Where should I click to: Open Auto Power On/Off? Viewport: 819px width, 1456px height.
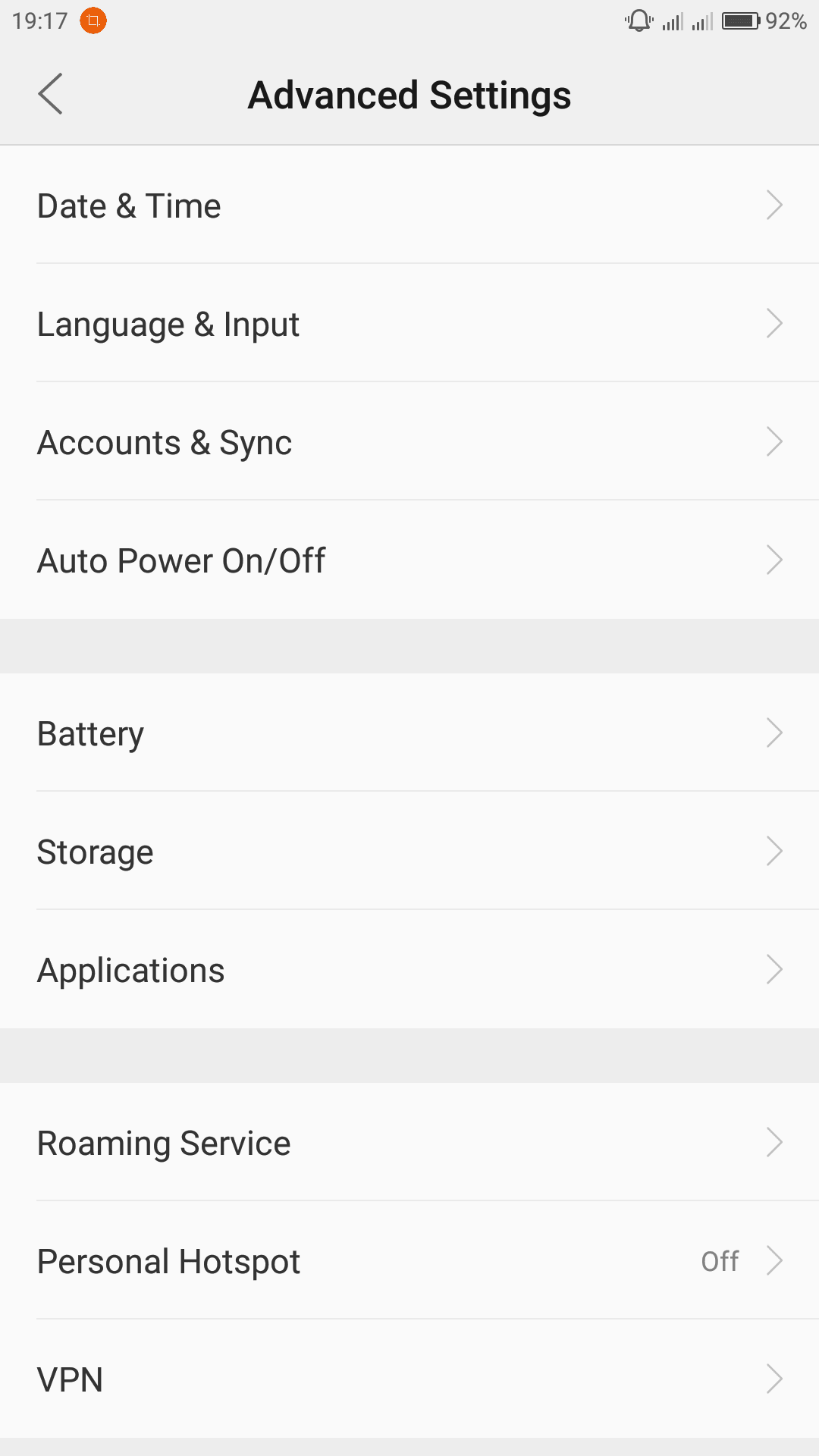pyautogui.click(x=409, y=560)
